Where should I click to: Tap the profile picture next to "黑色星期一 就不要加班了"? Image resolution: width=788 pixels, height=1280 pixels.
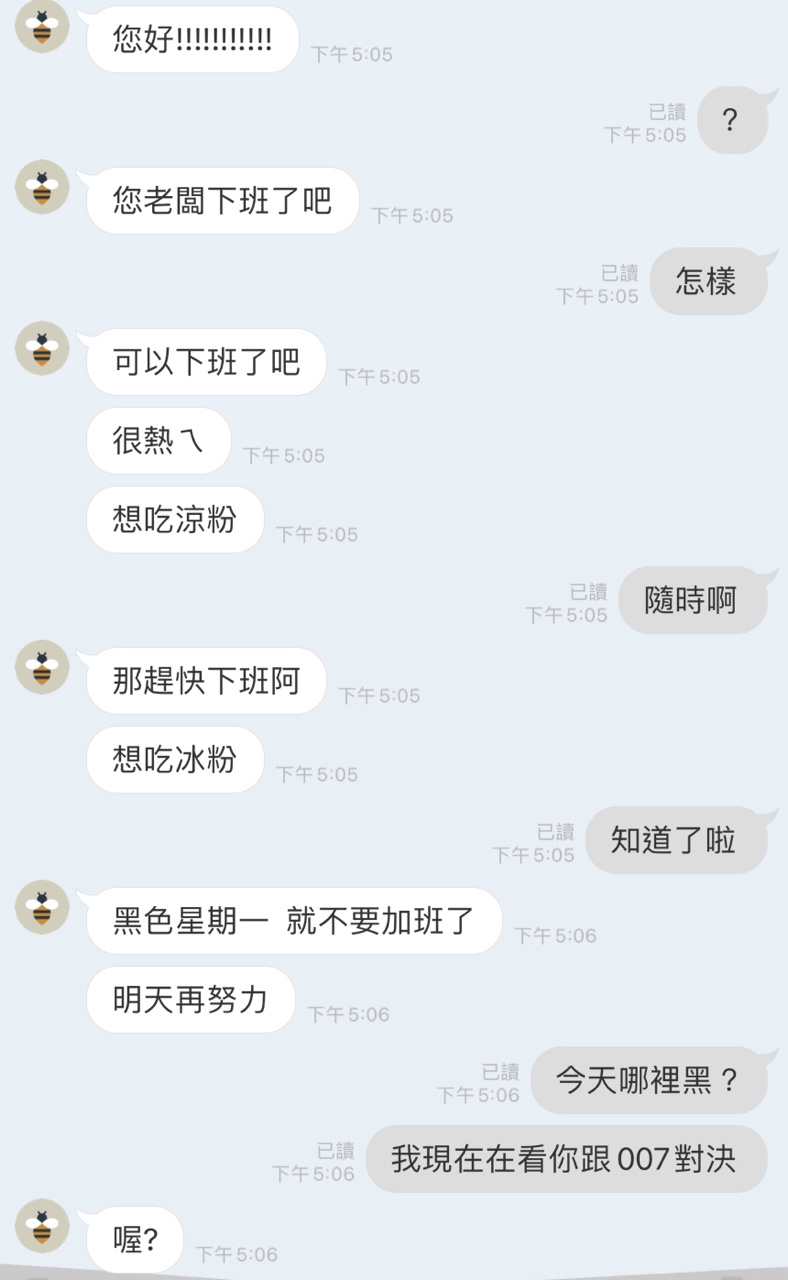point(42,907)
